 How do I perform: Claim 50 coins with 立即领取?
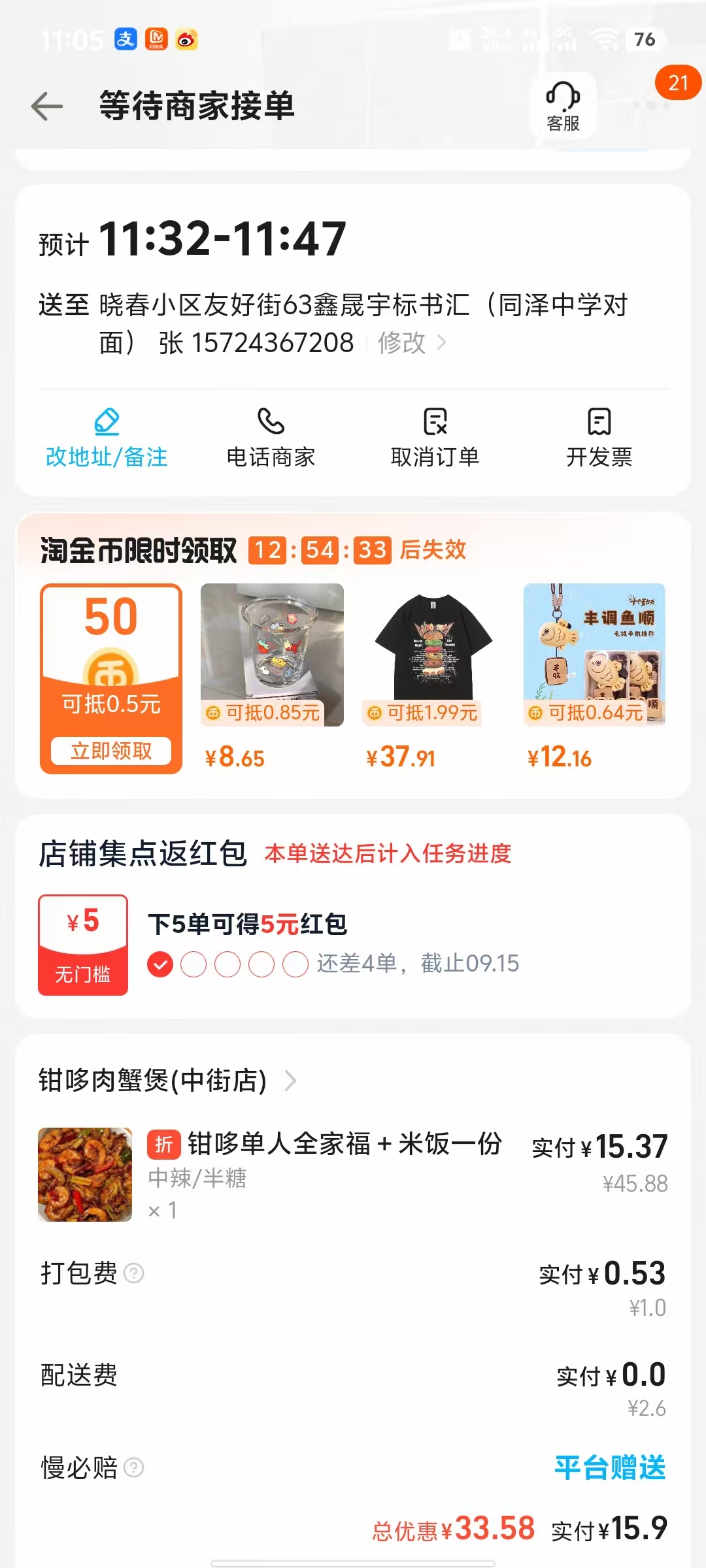click(x=111, y=751)
